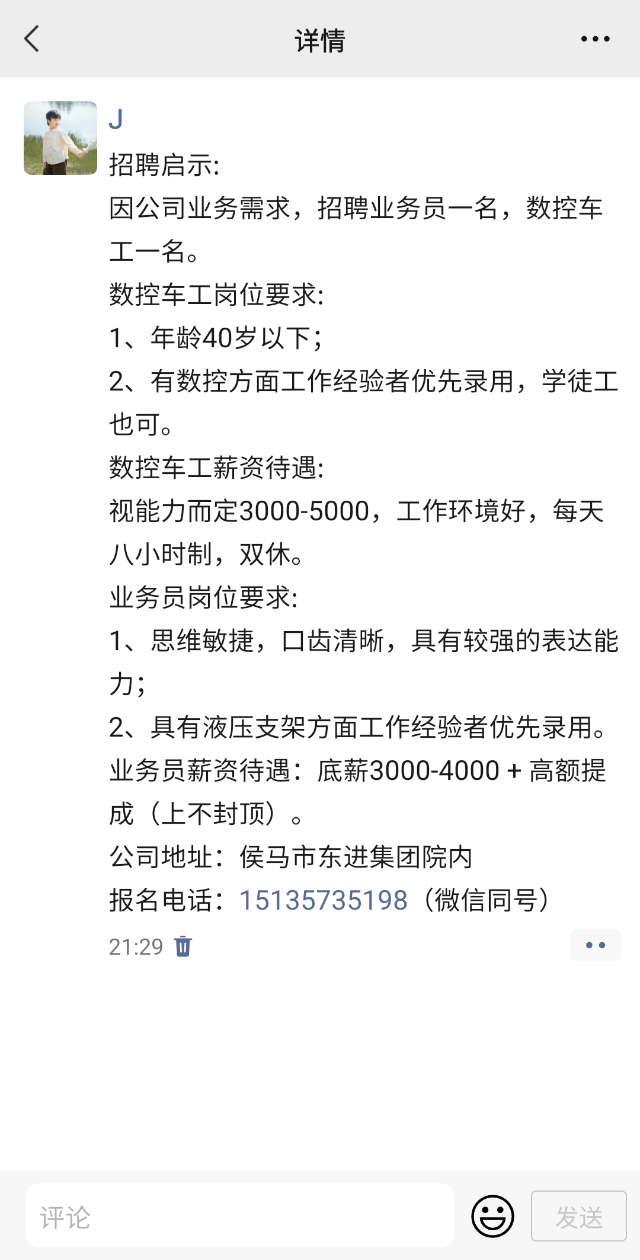The image size is (640, 1260).
Task: Delete this post with the trash icon
Action: [x=183, y=946]
